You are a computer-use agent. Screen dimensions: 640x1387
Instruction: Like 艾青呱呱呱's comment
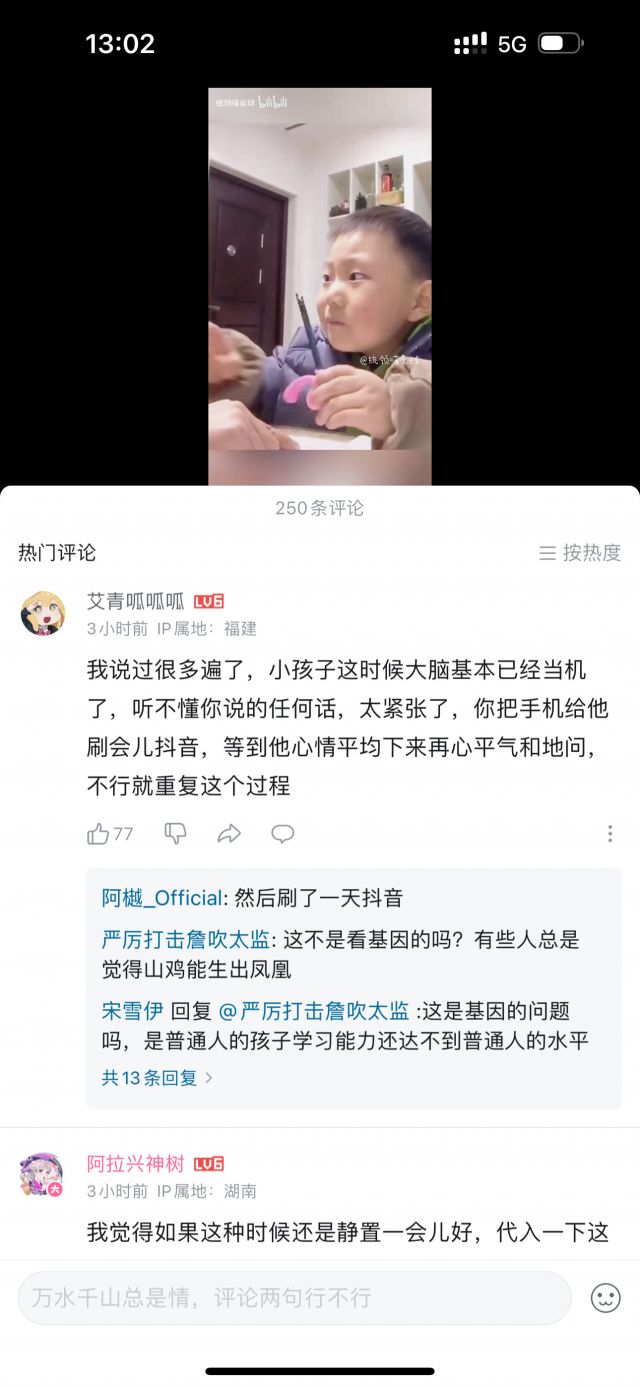tap(99, 834)
